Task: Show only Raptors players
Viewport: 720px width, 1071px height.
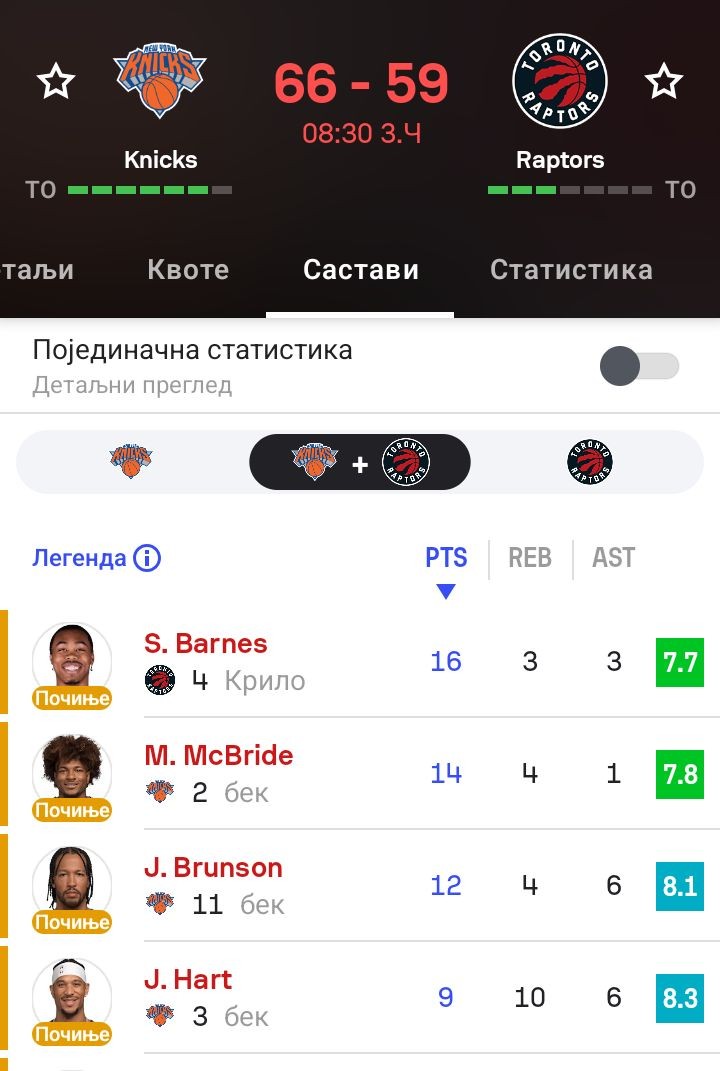Action: [x=590, y=462]
